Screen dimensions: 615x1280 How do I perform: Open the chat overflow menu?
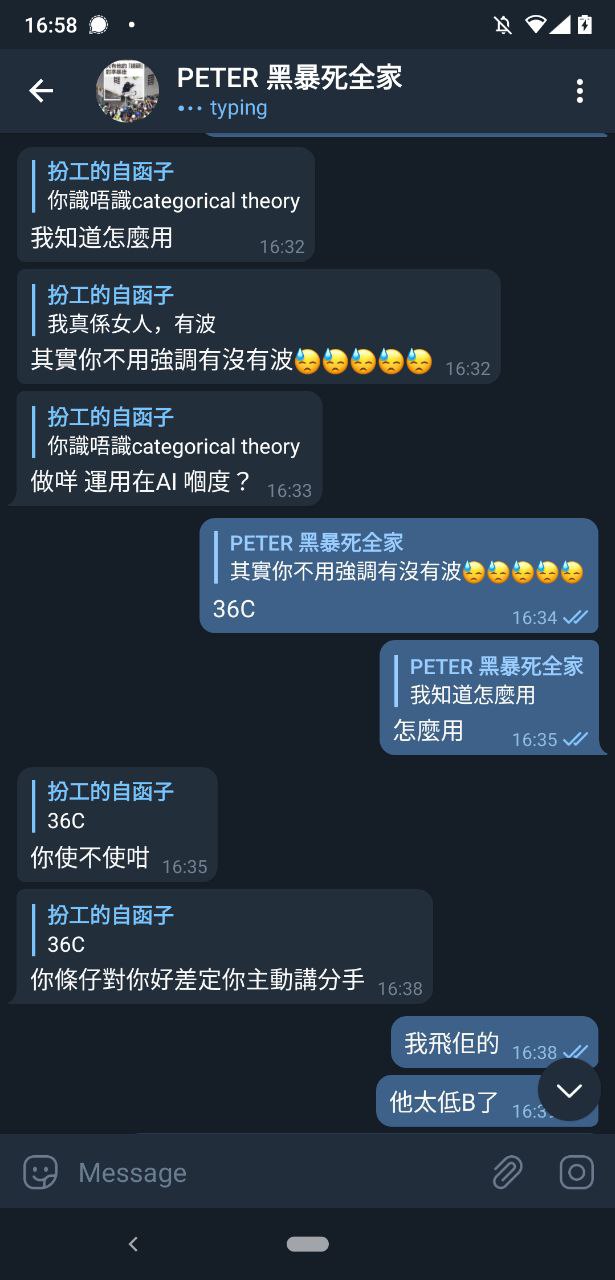(x=579, y=91)
